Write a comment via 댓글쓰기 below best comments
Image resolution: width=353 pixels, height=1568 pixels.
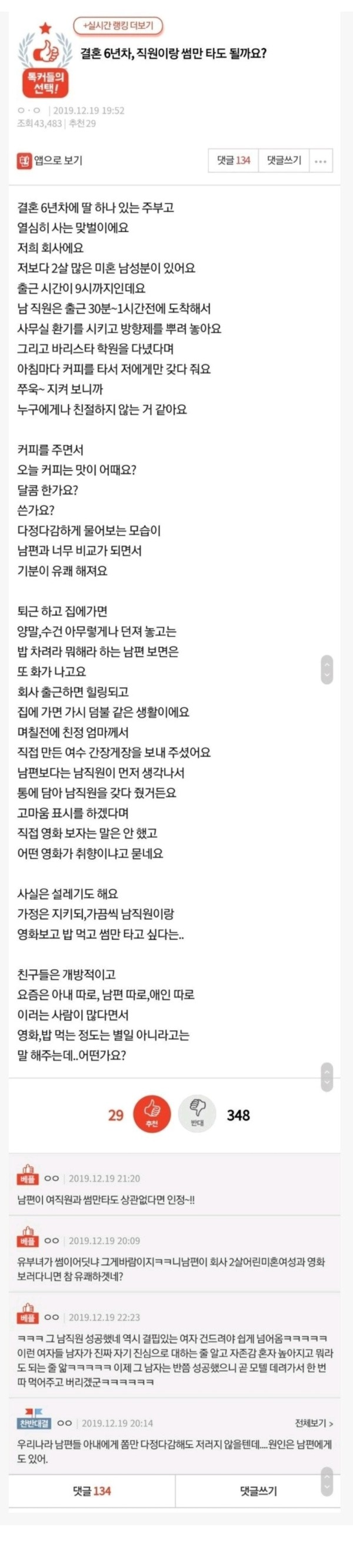[258, 1491]
